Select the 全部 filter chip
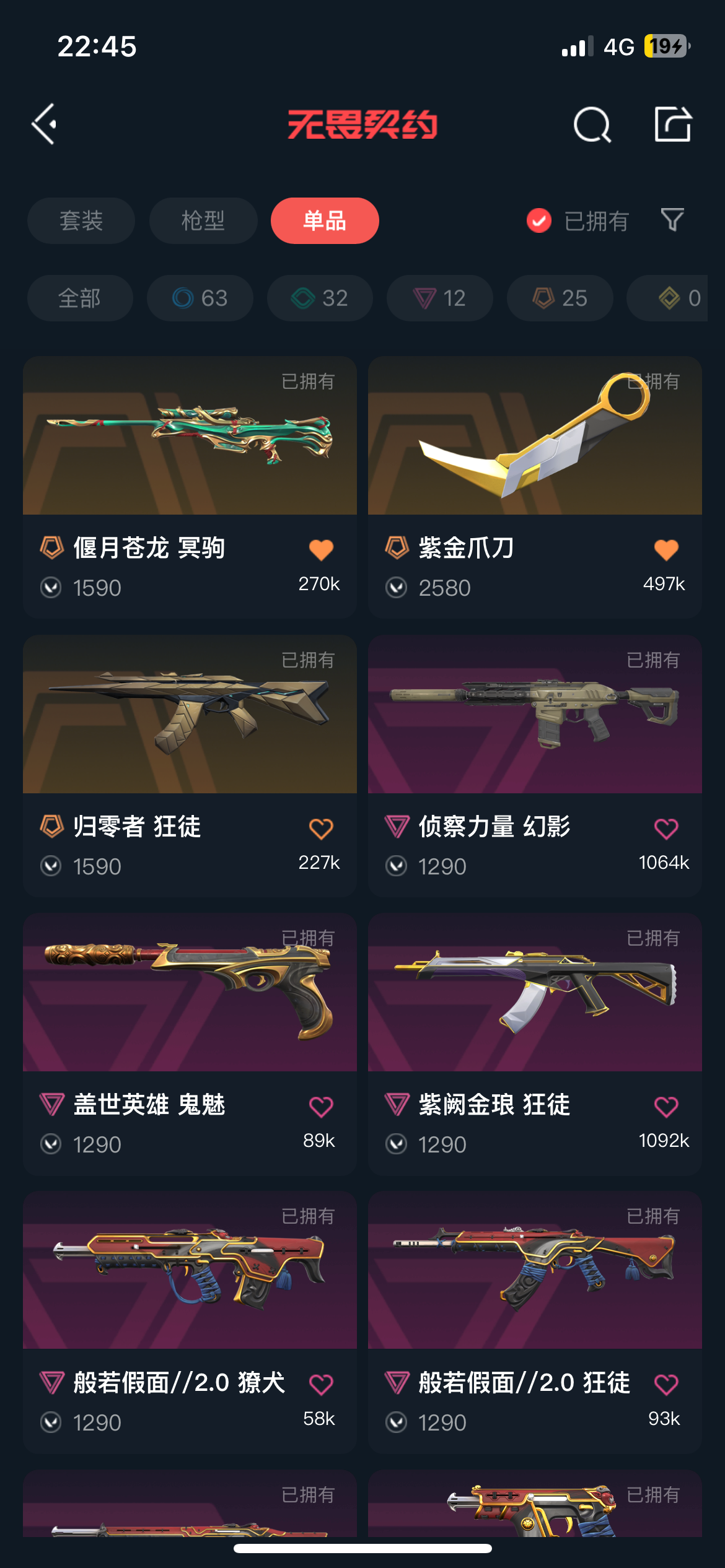Image resolution: width=725 pixels, height=1568 pixels. pyautogui.click(x=80, y=298)
